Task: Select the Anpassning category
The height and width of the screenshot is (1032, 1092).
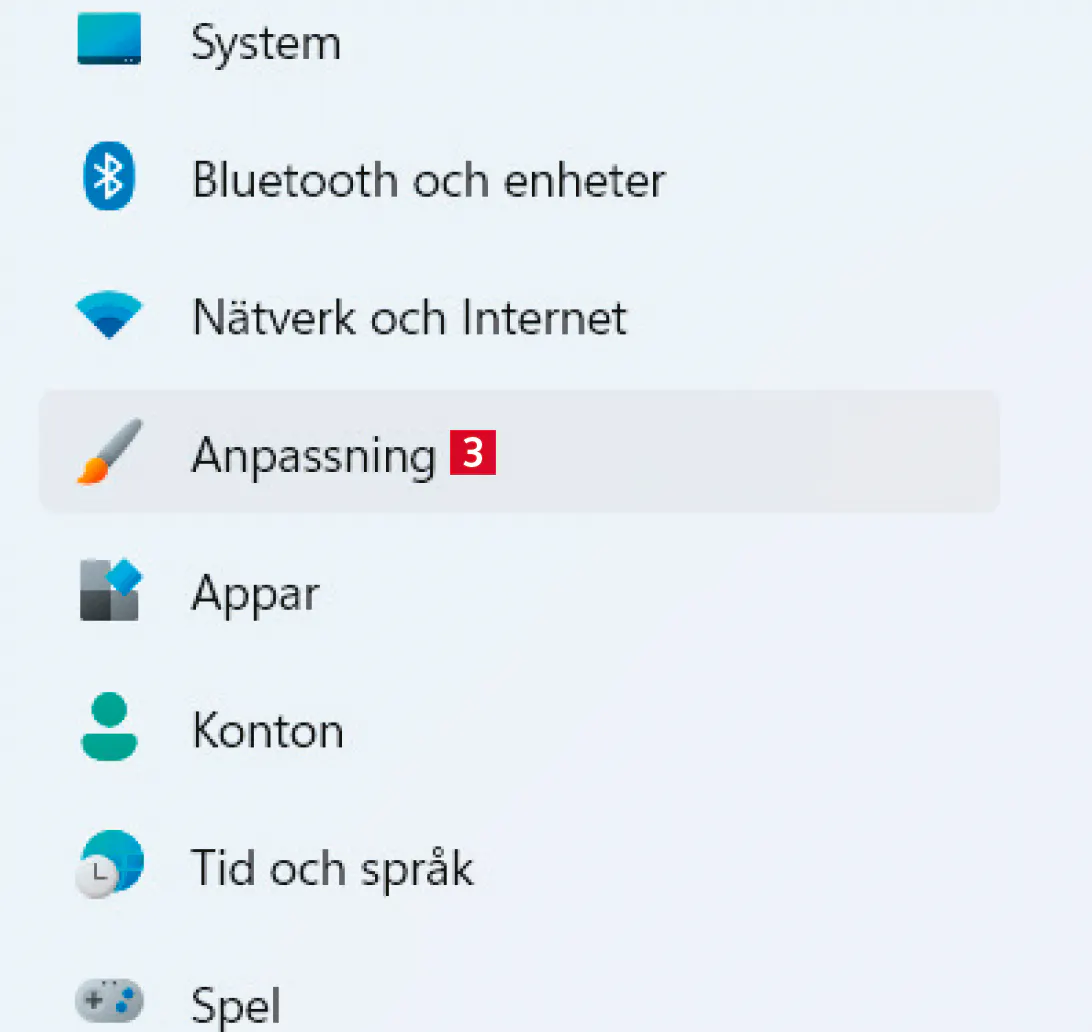Action: pyautogui.click(x=314, y=455)
